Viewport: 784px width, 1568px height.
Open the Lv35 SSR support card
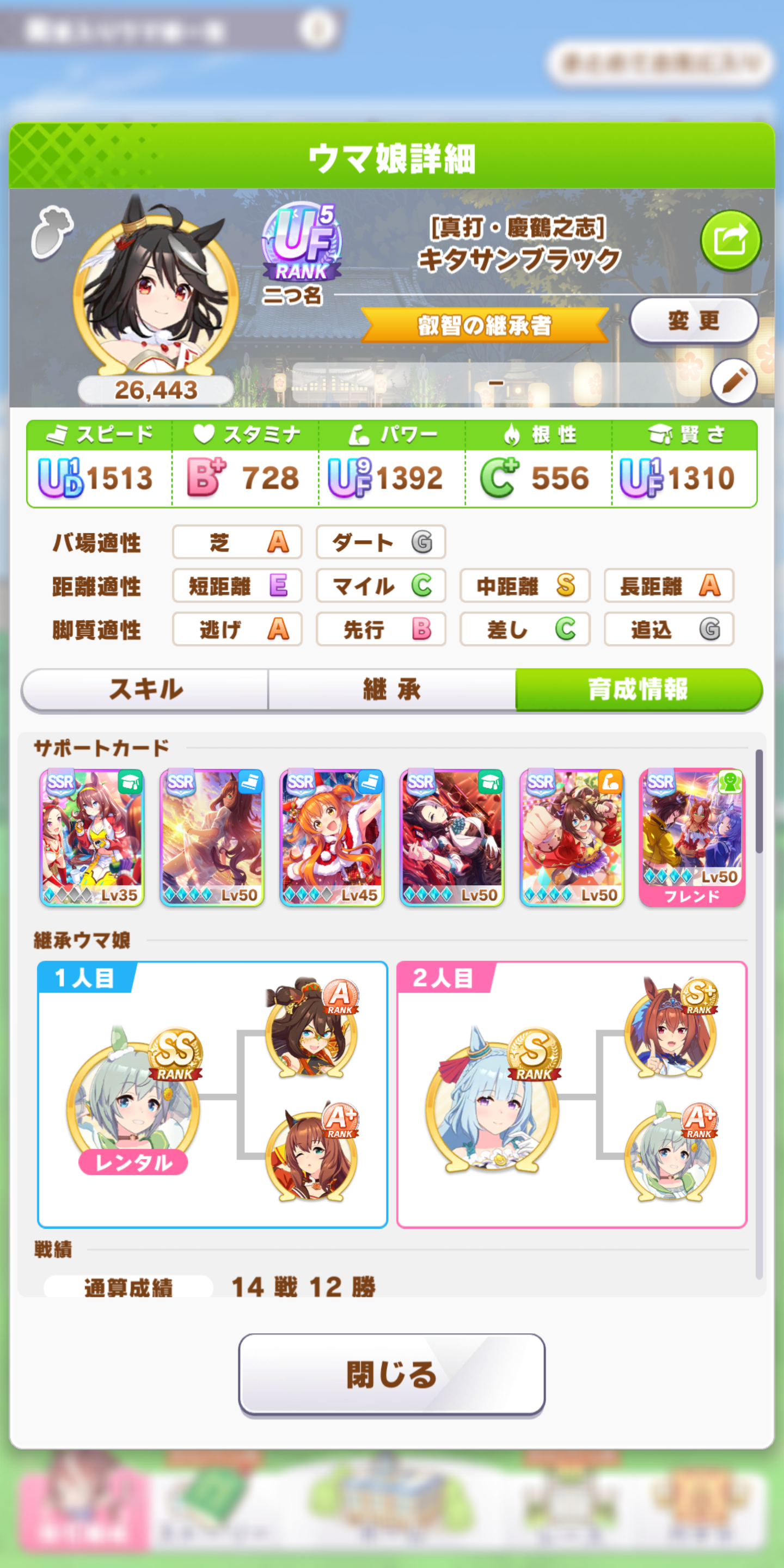(92, 837)
